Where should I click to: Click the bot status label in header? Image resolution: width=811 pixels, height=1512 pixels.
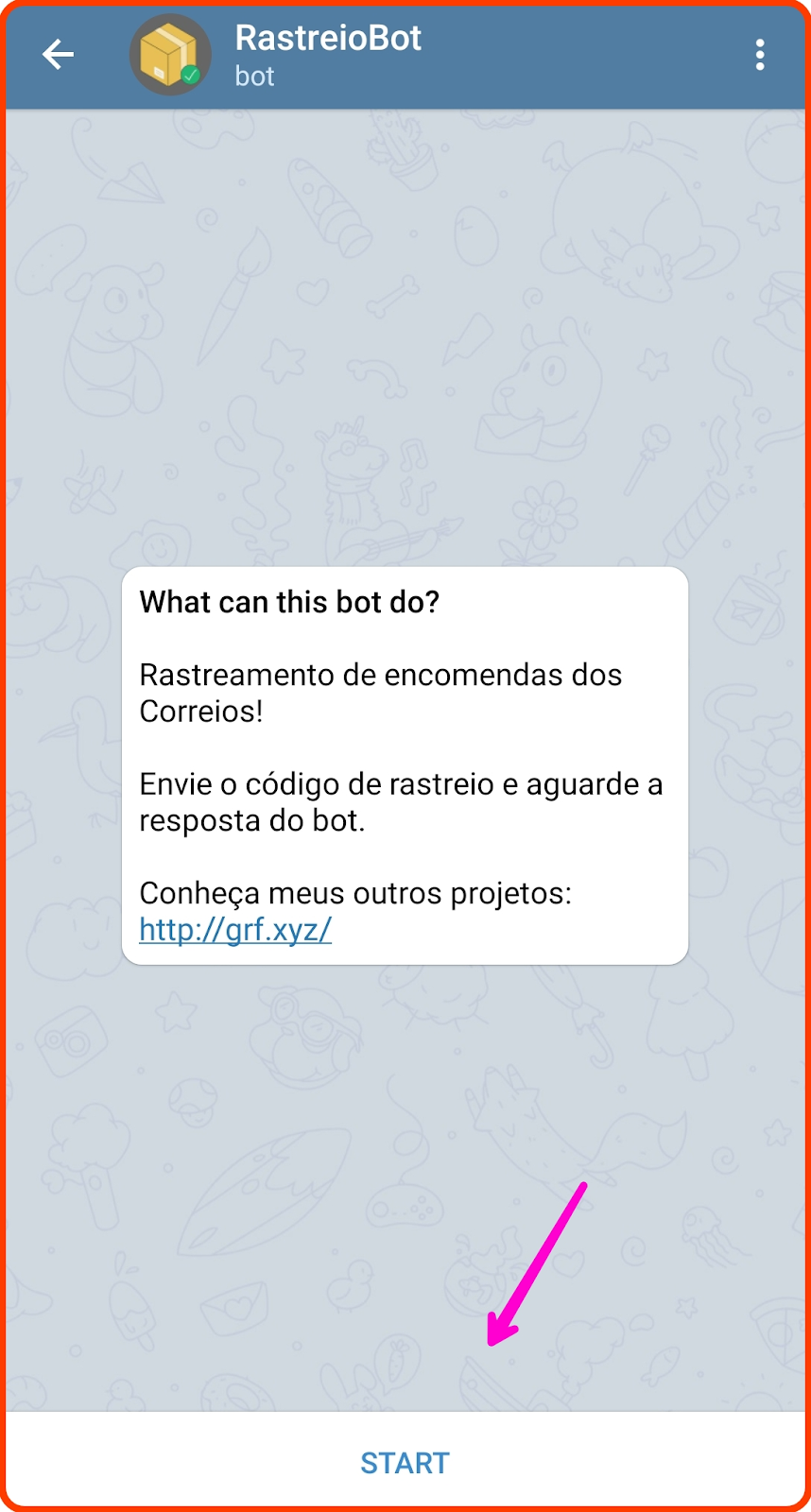click(253, 76)
